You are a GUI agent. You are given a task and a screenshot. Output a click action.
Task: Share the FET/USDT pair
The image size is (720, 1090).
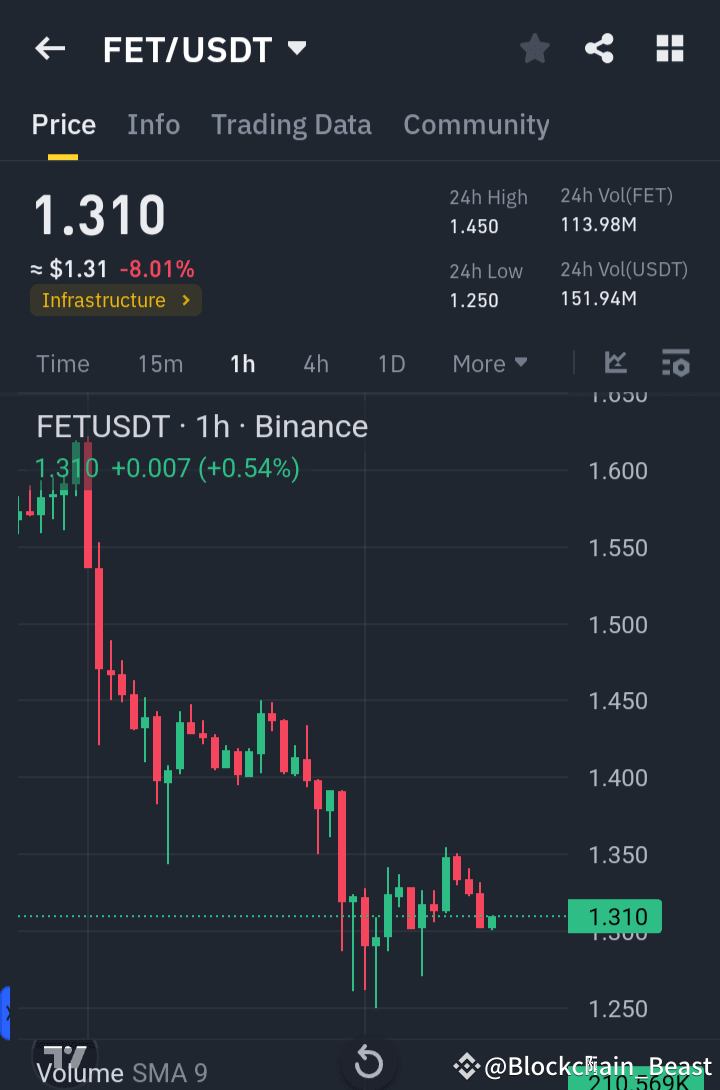599,47
